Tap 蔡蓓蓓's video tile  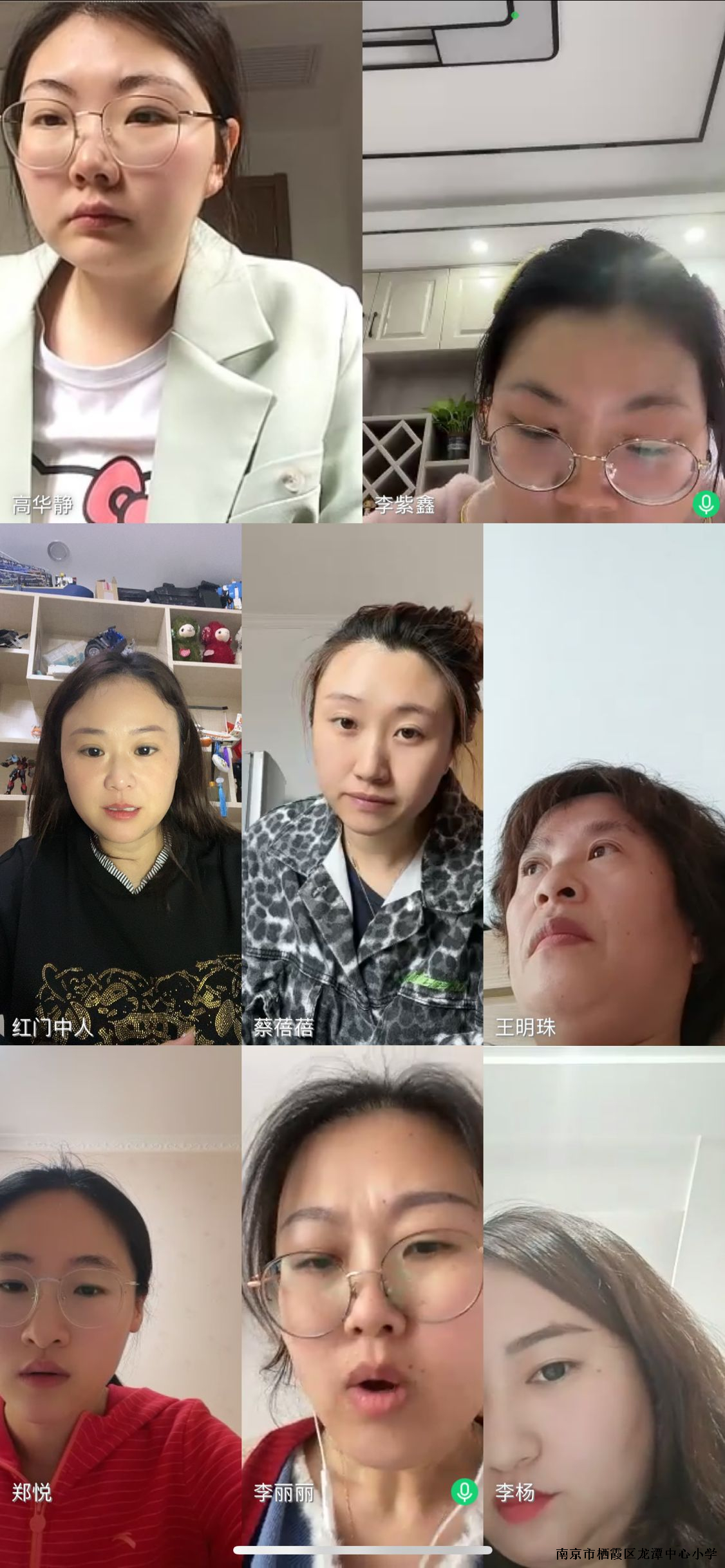tap(362, 783)
